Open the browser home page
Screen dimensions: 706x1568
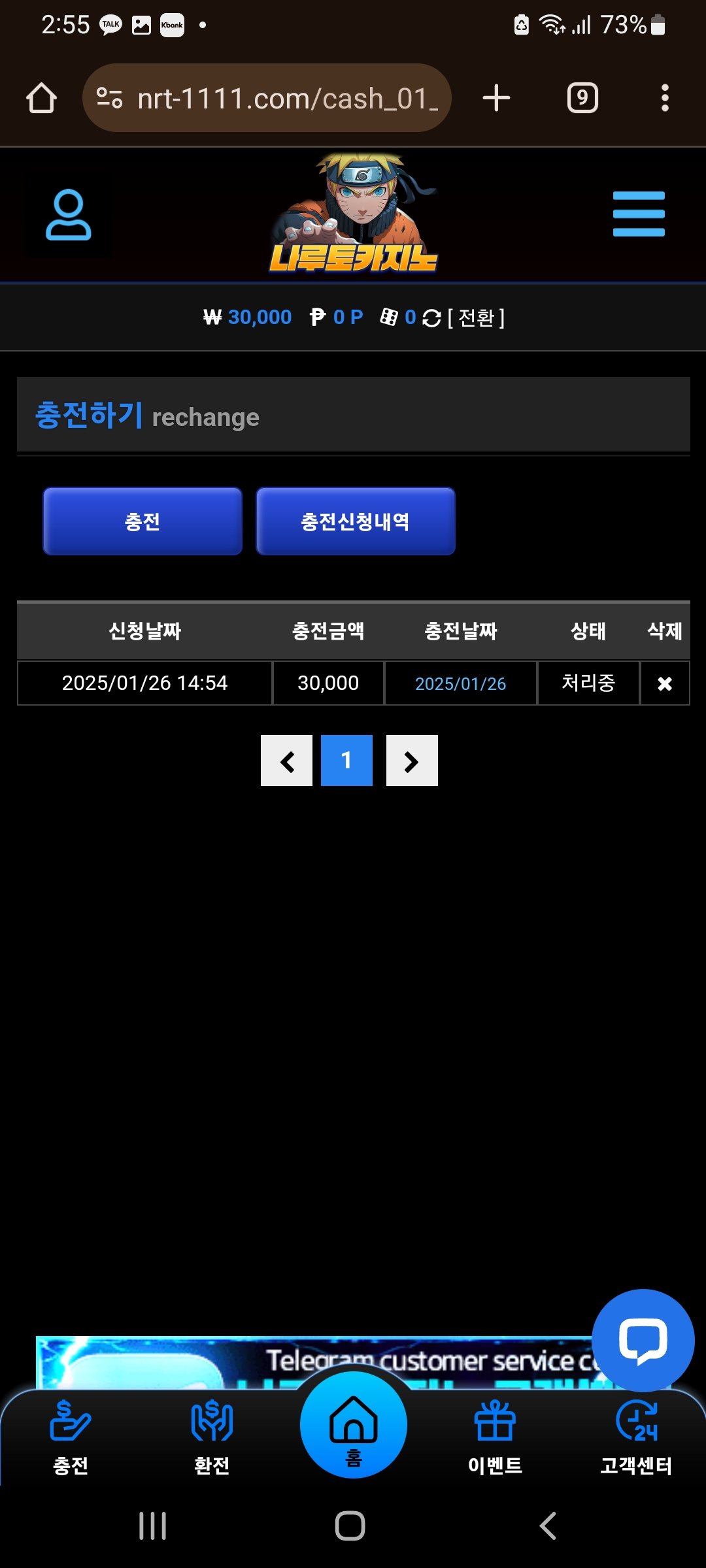tap(41, 98)
